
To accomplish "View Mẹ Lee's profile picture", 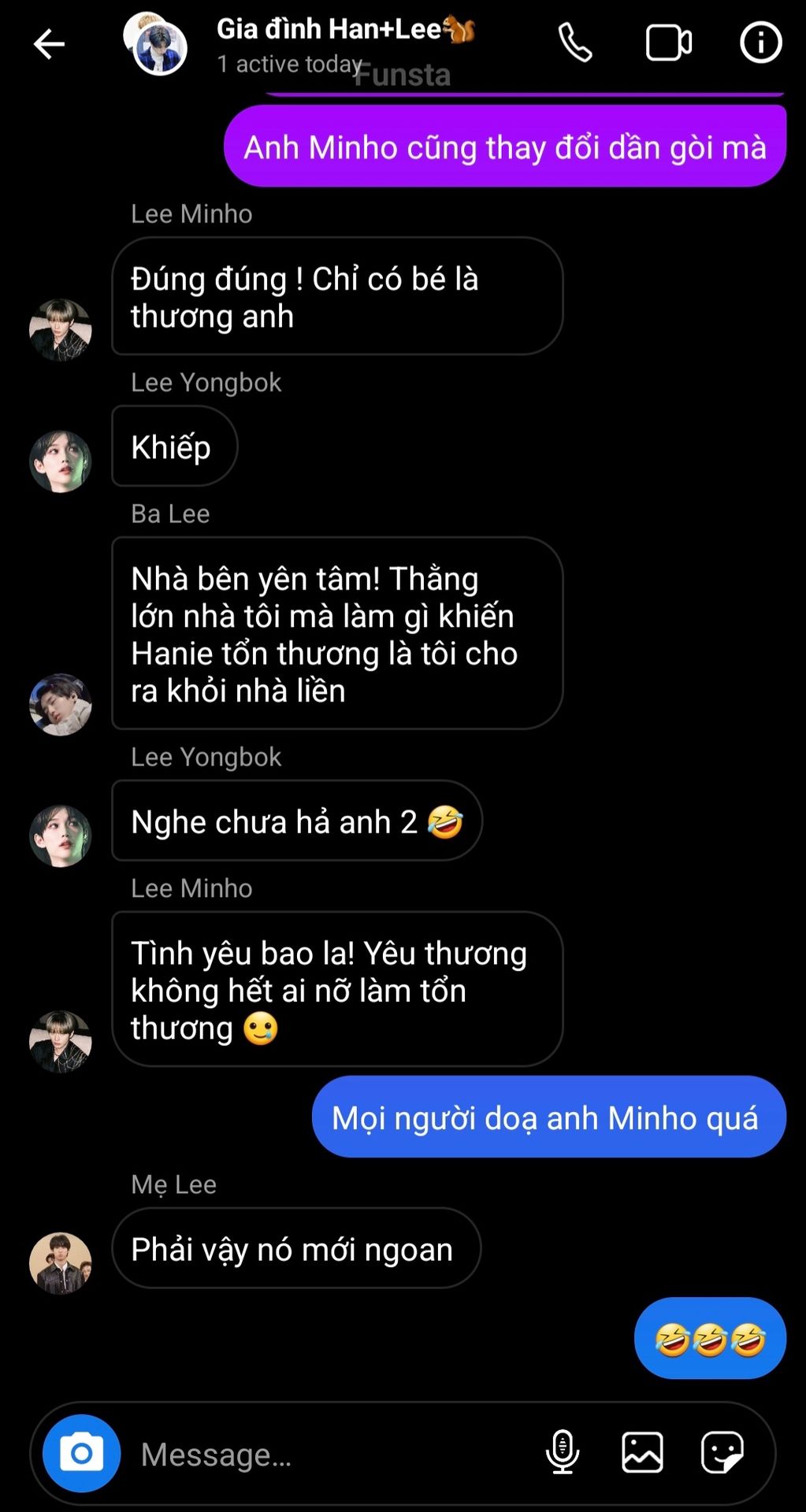I will tap(61, 1262).
